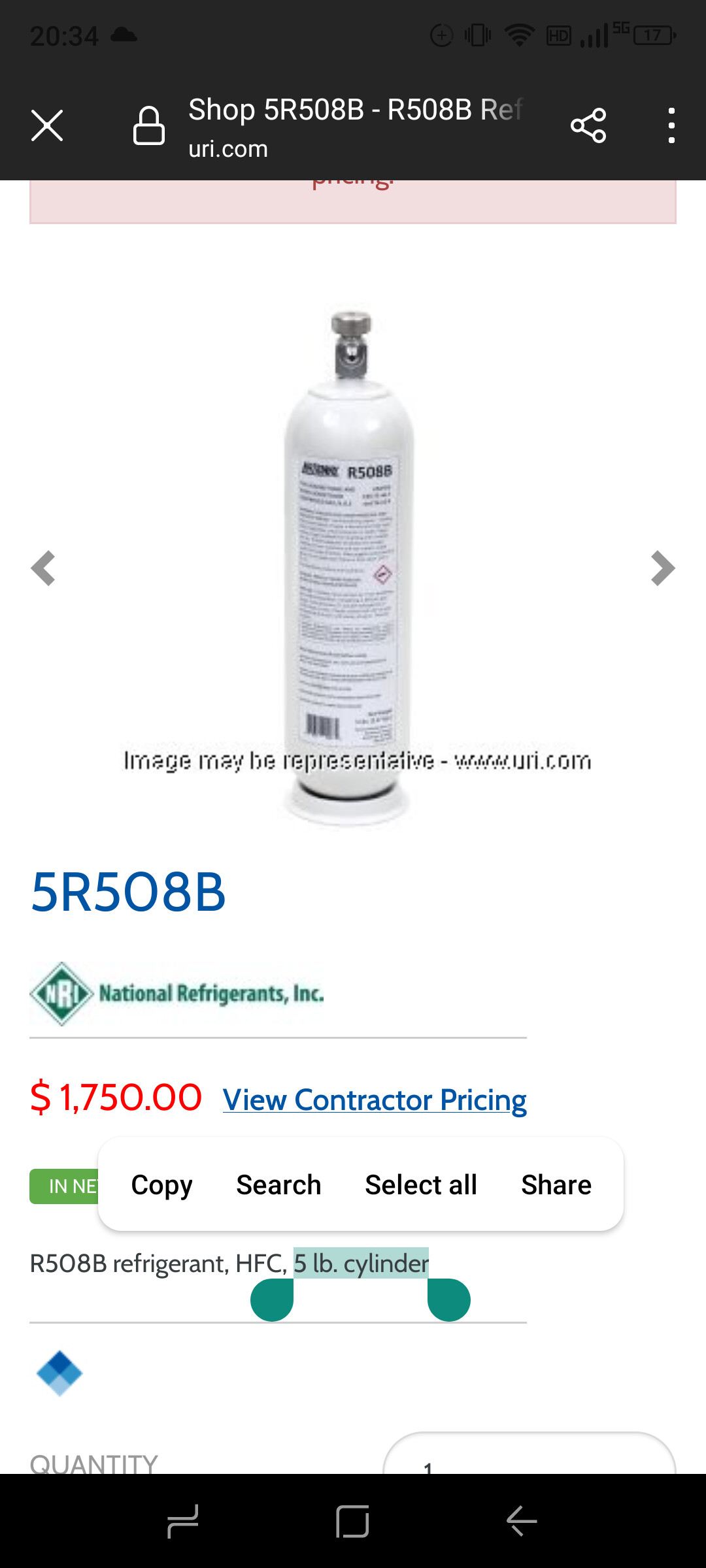706x1568 pixels.
Task: Close the browser tab with X
Action: click(x=47, y=125)
